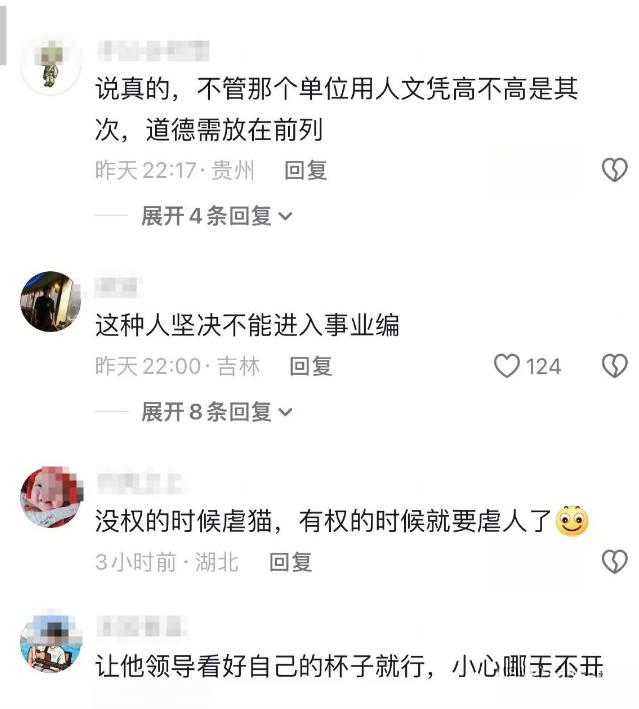This screenshot has height=709, width=639.
Task: Reply to the comment from 湖北
Action: click(291, 562)
